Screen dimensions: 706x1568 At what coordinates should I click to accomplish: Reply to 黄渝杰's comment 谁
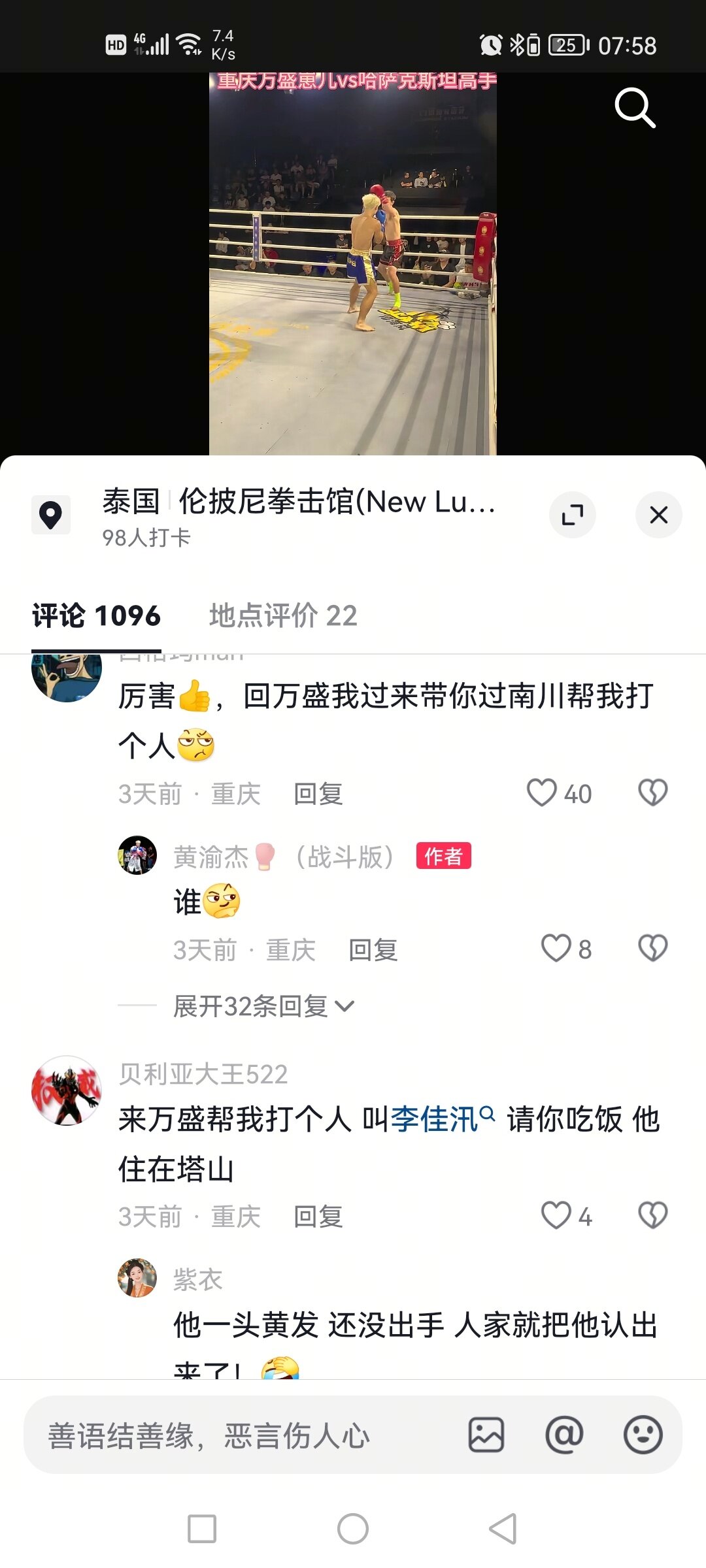(x=373, y=950)
